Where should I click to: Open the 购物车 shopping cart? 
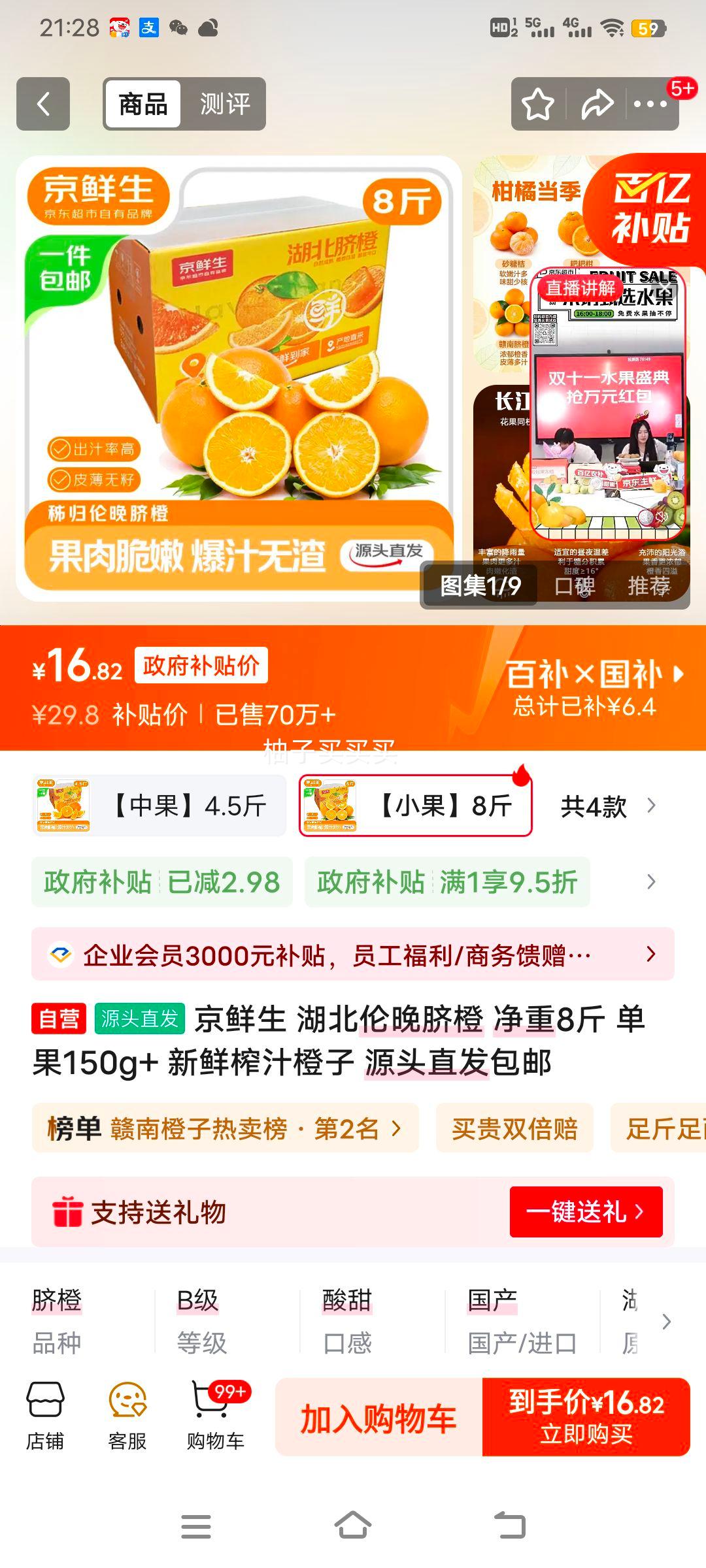coord(216,1416)
